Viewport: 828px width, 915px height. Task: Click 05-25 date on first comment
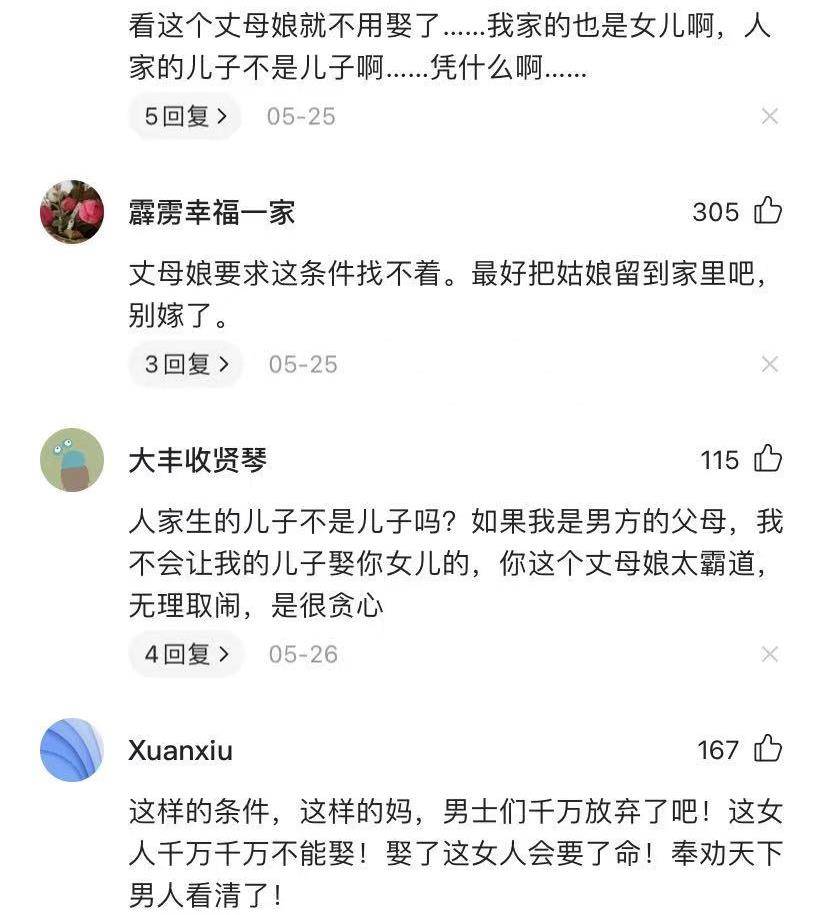click(303, 116)
